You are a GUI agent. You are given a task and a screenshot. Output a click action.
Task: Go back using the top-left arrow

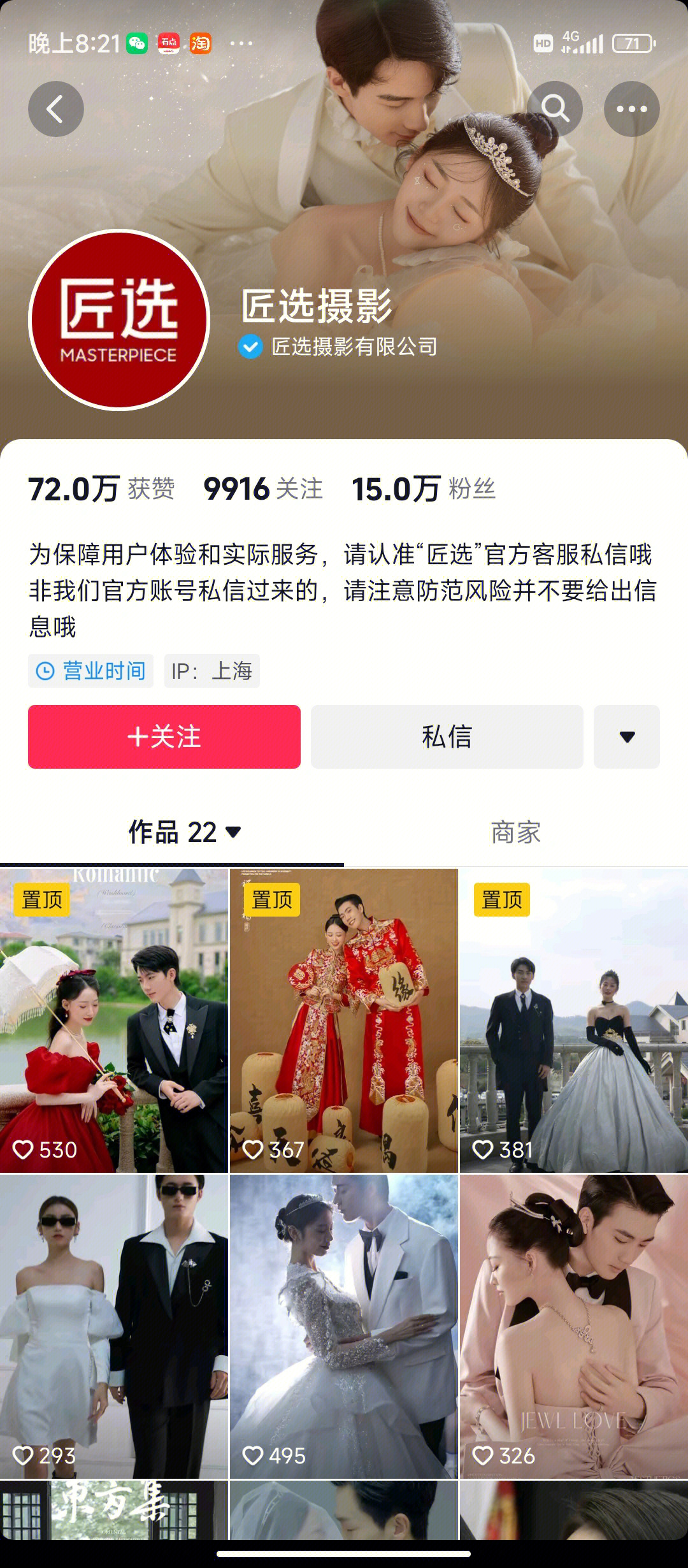55,109
